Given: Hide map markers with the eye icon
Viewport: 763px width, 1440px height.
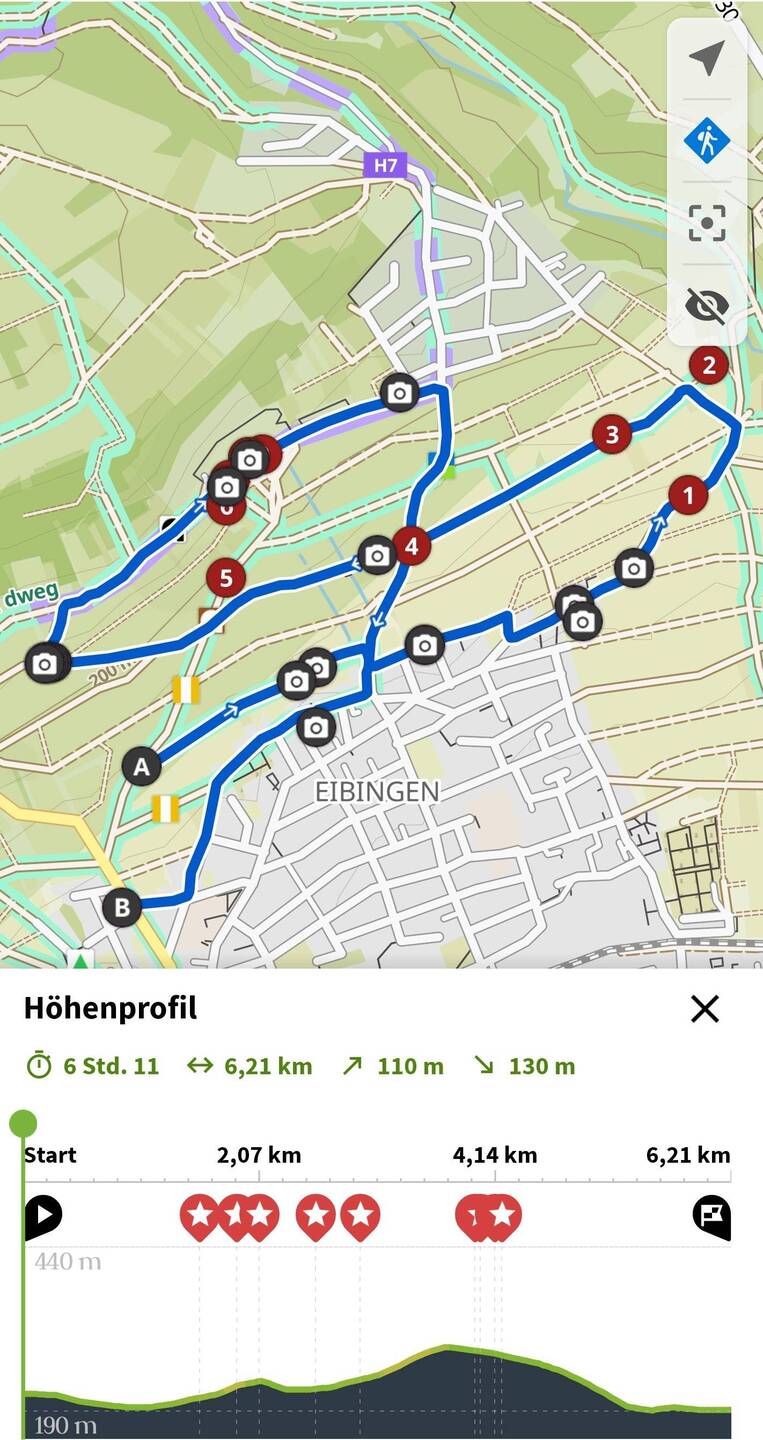Looking at the screenshot, I should click(x=707, y=305).
